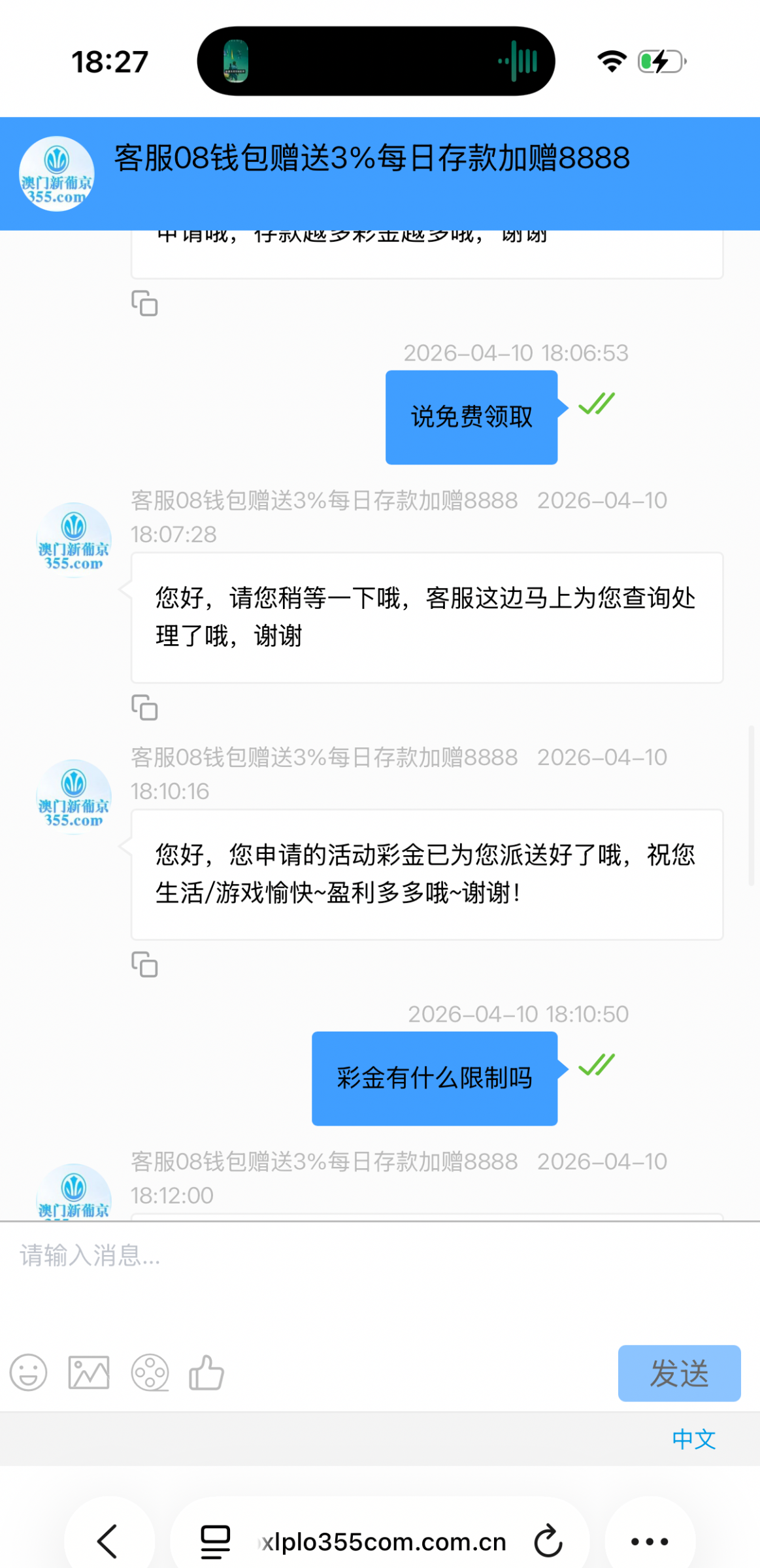
Task: Open the browser address bar
Action: (x=384, y=1541)
